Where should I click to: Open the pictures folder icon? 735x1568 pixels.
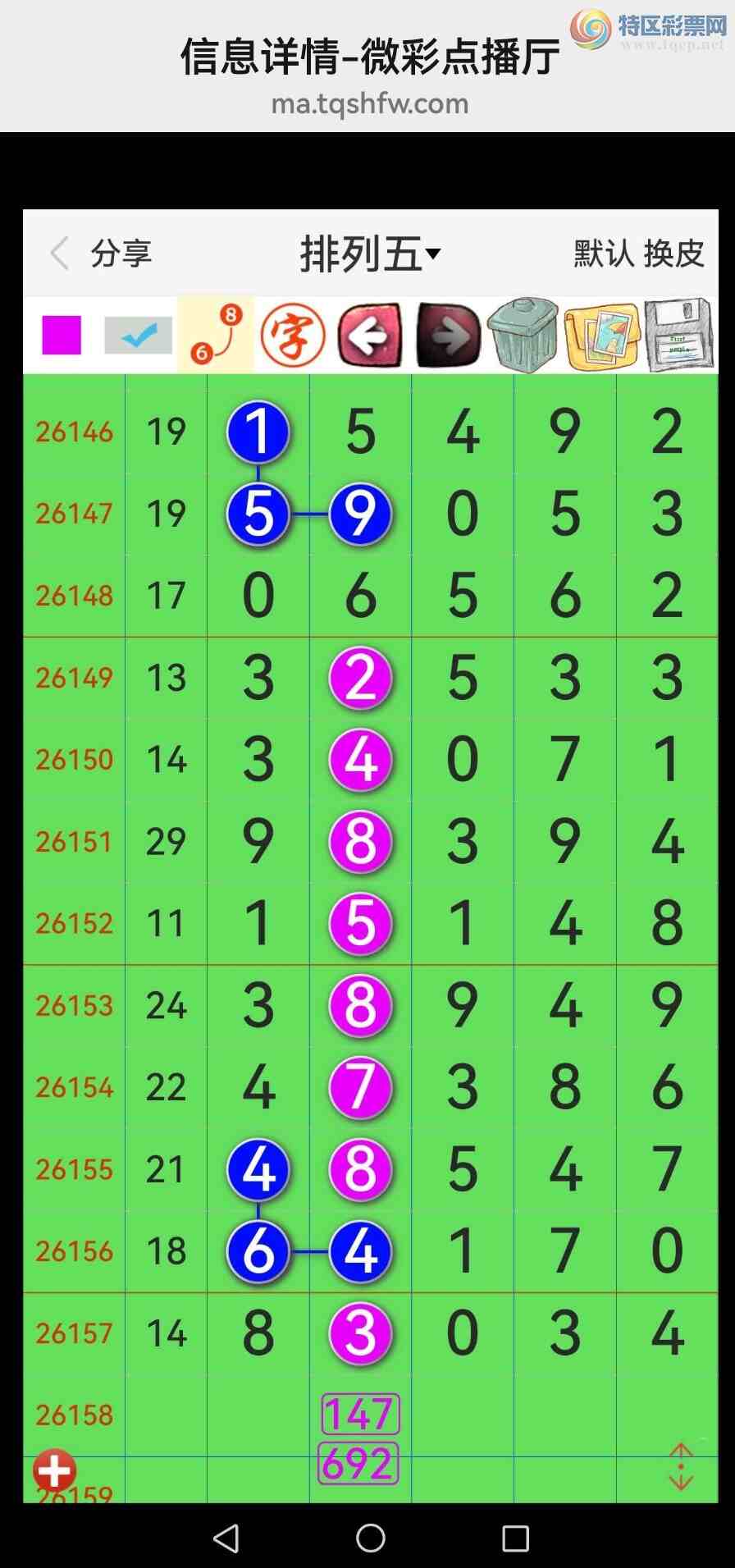tap(602, 336)
